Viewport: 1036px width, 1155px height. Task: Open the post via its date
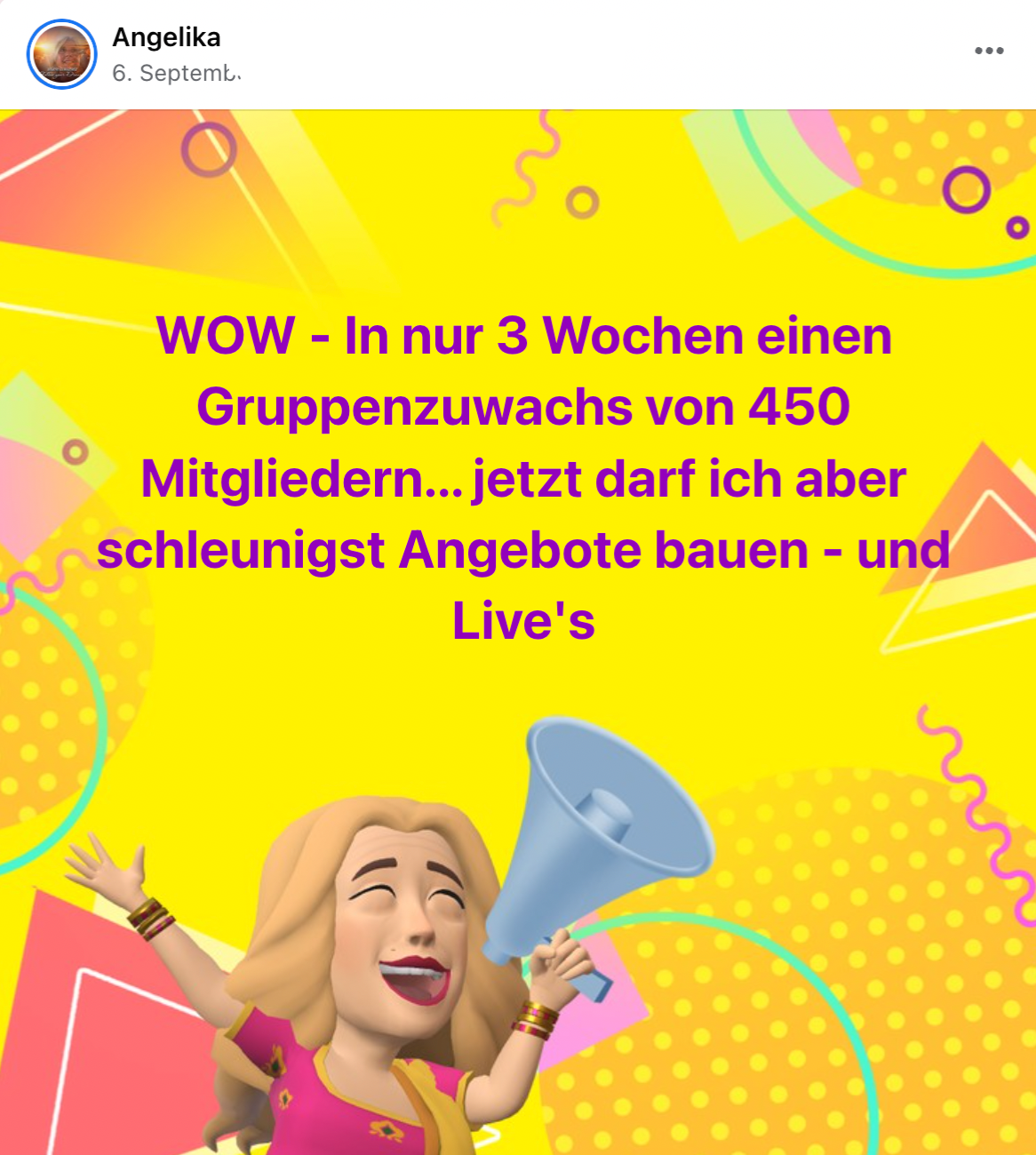click(175, 73)
